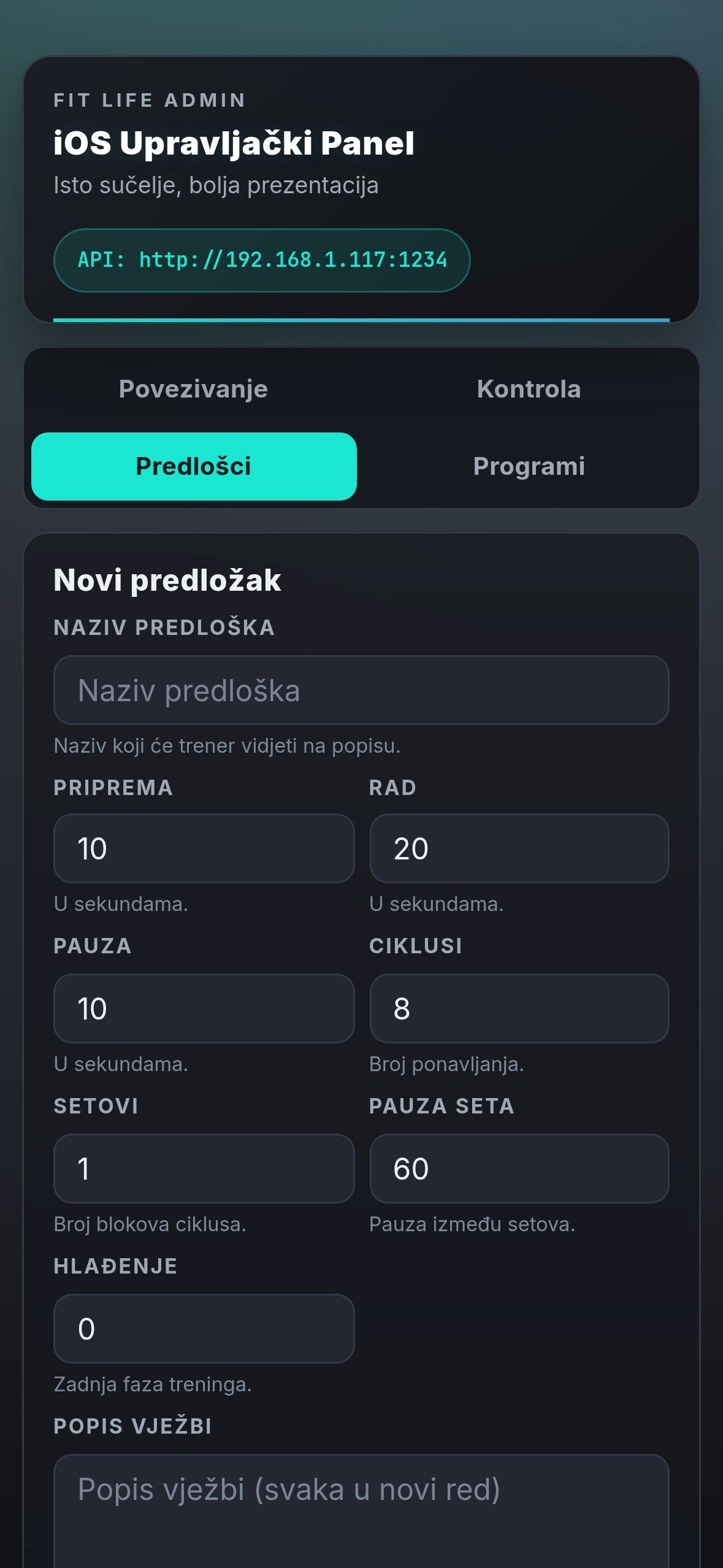Select the PRIPREMA value field showing 10
The height and width of the screenshot is (1568, 723).
pyautogui.click(x=204, y=849)
